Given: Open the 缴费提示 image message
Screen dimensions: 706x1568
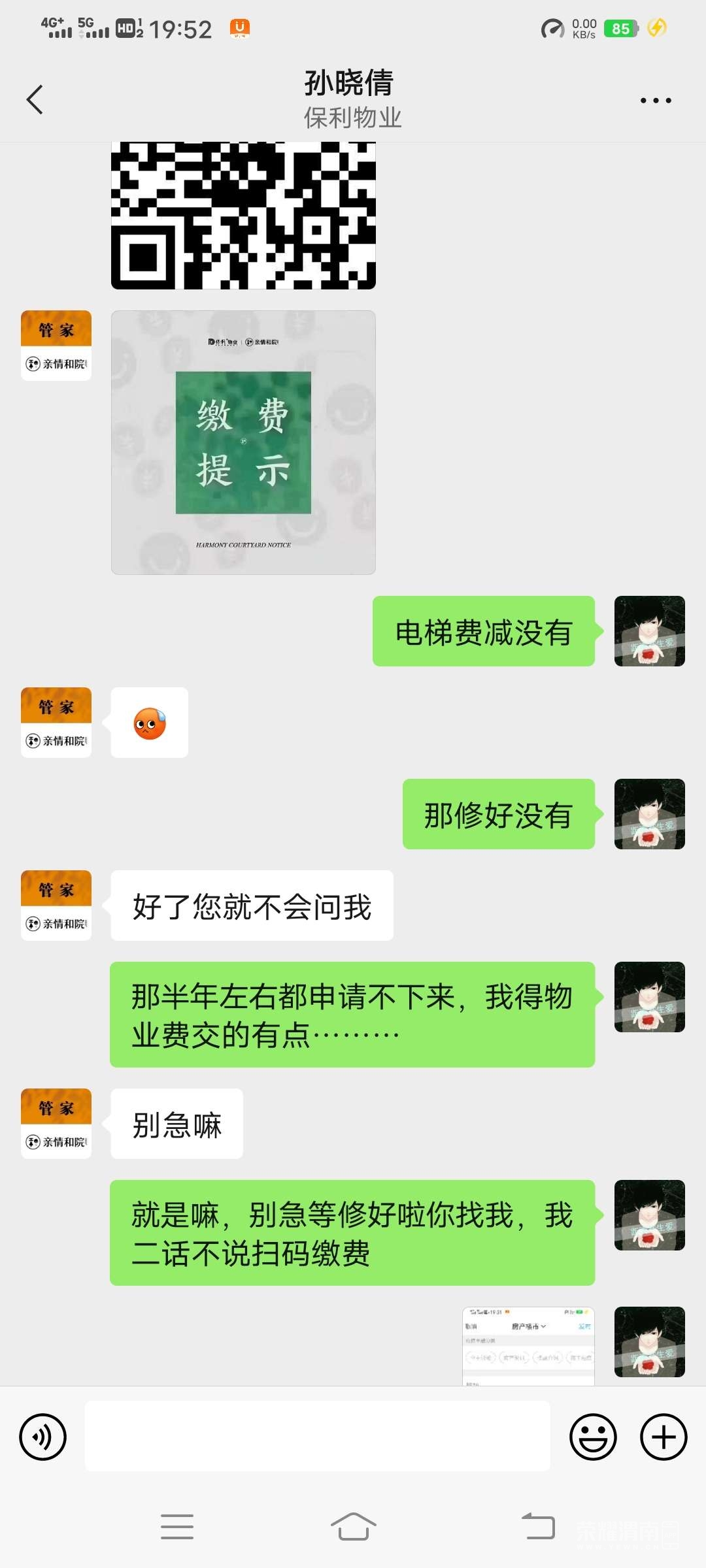Looking at the screenshot, I should (243, 442).
